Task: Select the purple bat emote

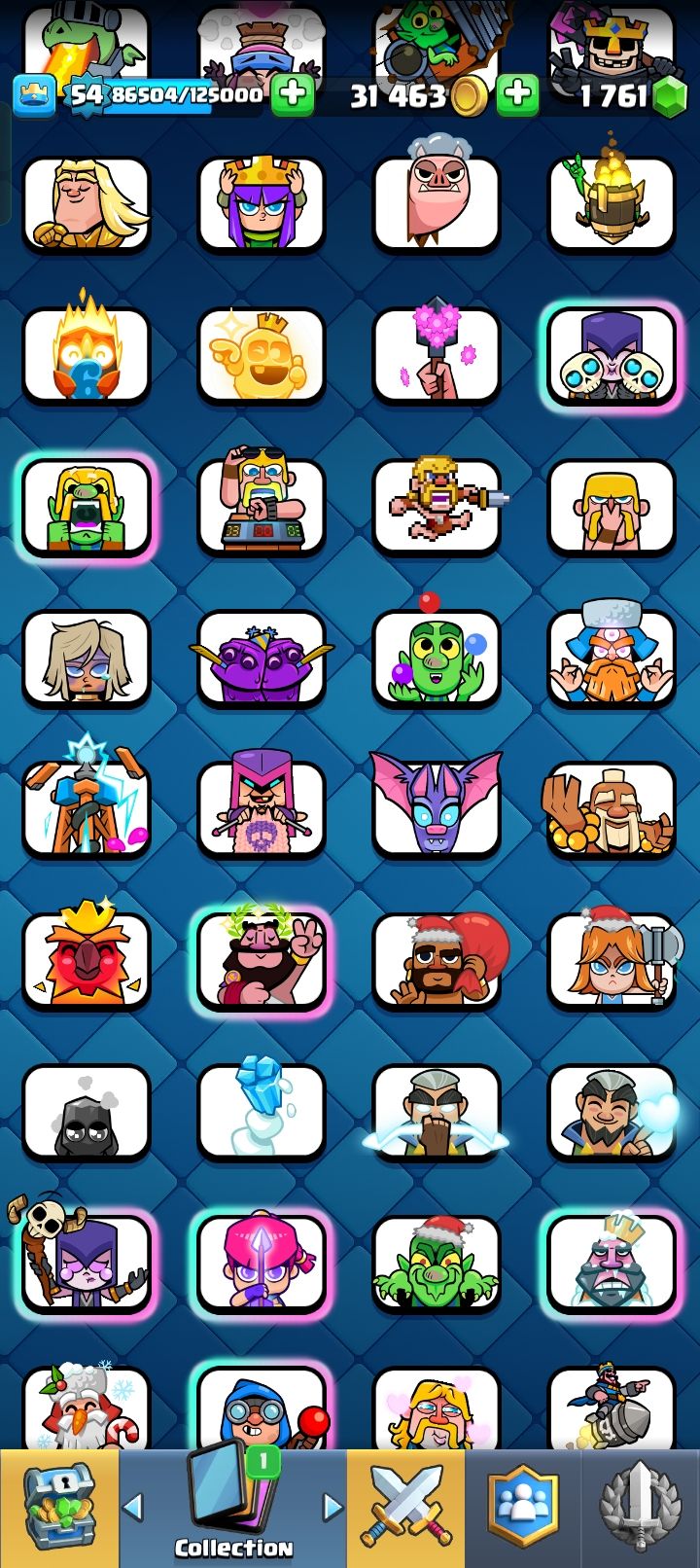Action: [437, 807]
